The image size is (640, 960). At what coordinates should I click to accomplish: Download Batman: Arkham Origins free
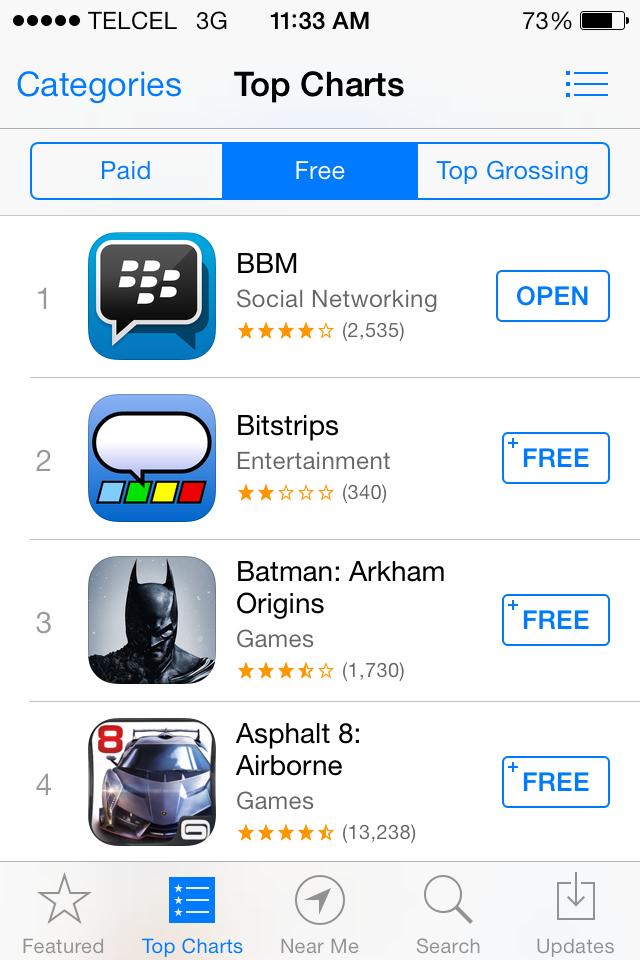[555, 620]
